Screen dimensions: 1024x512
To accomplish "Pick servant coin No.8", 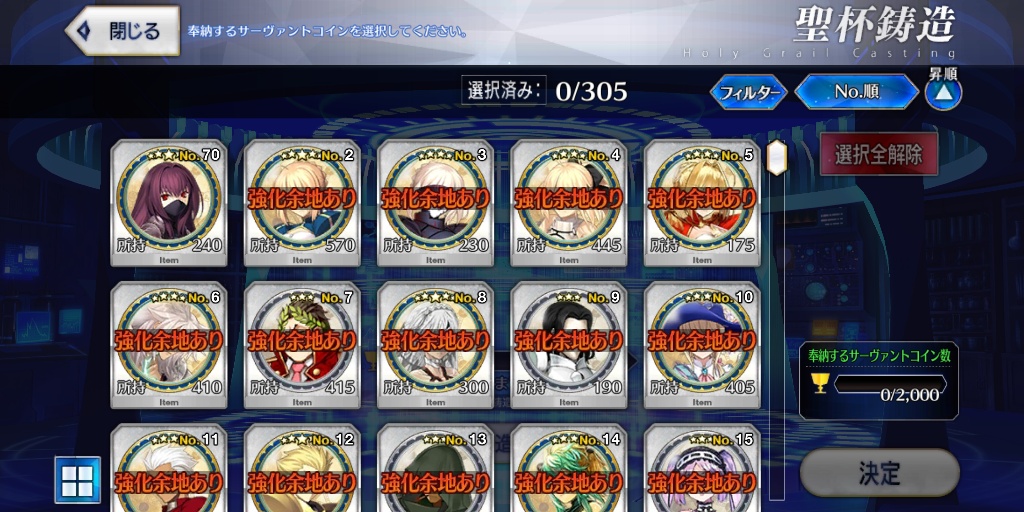I will [x=435, y=345].
